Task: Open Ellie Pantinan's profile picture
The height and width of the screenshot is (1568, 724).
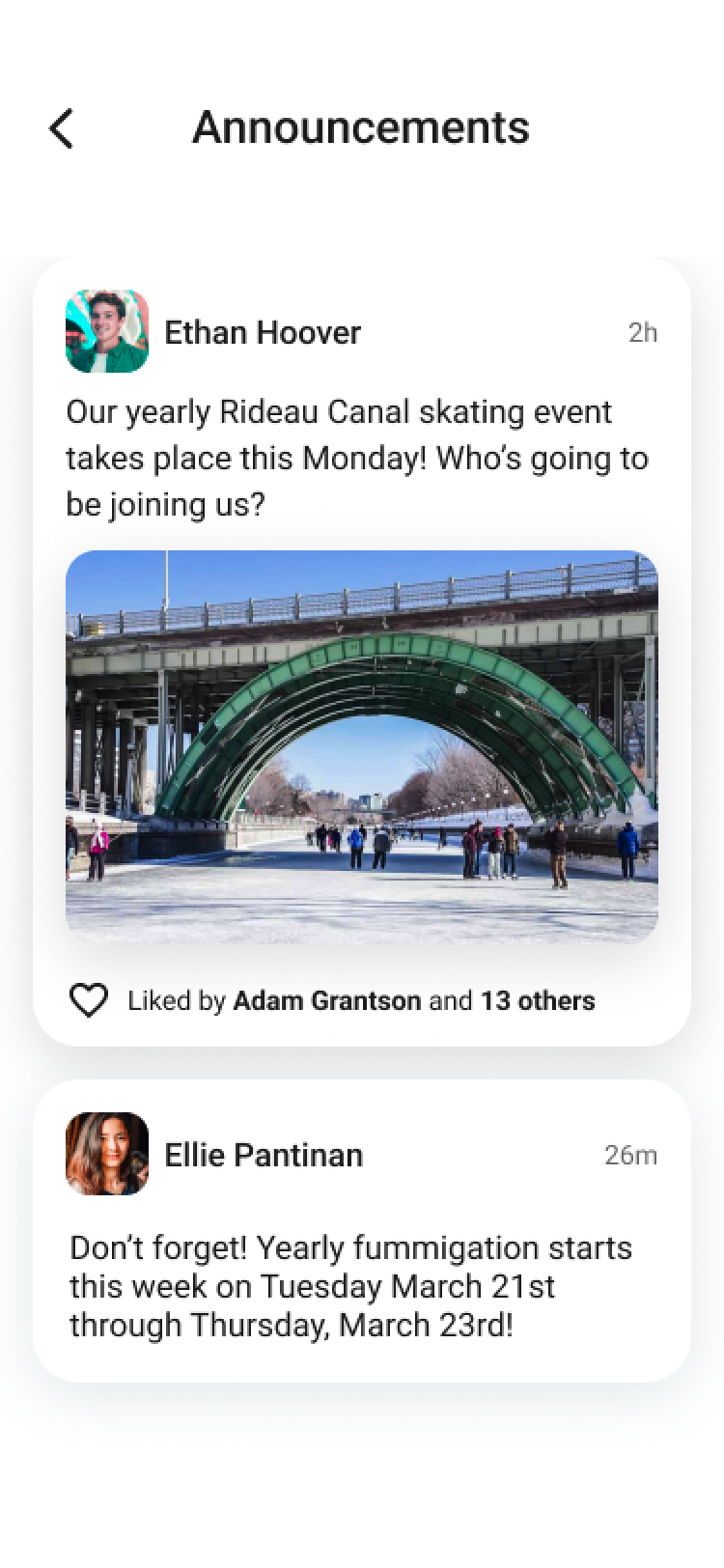Action: click(x=107, y=1154)
